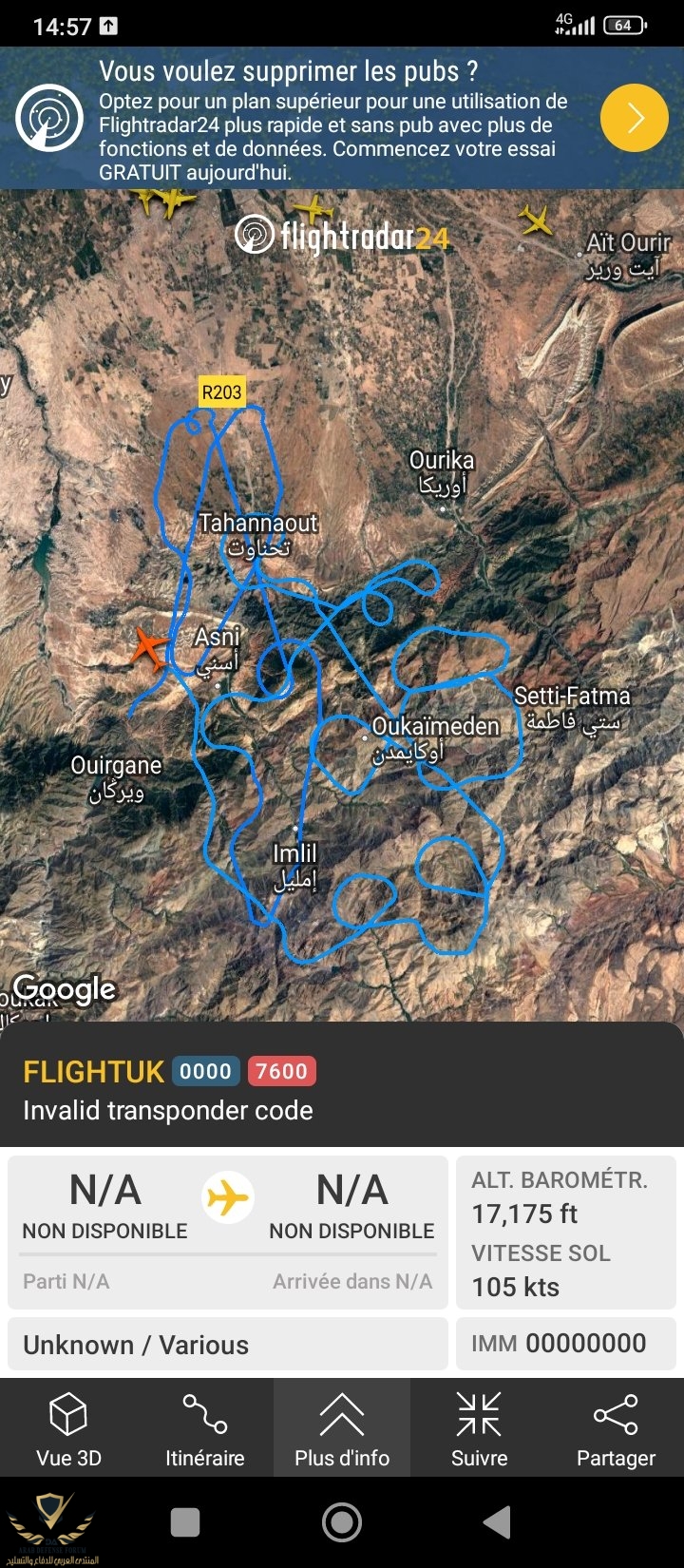
Task: Show the Itinéraire route
Action: [205, 1428]
